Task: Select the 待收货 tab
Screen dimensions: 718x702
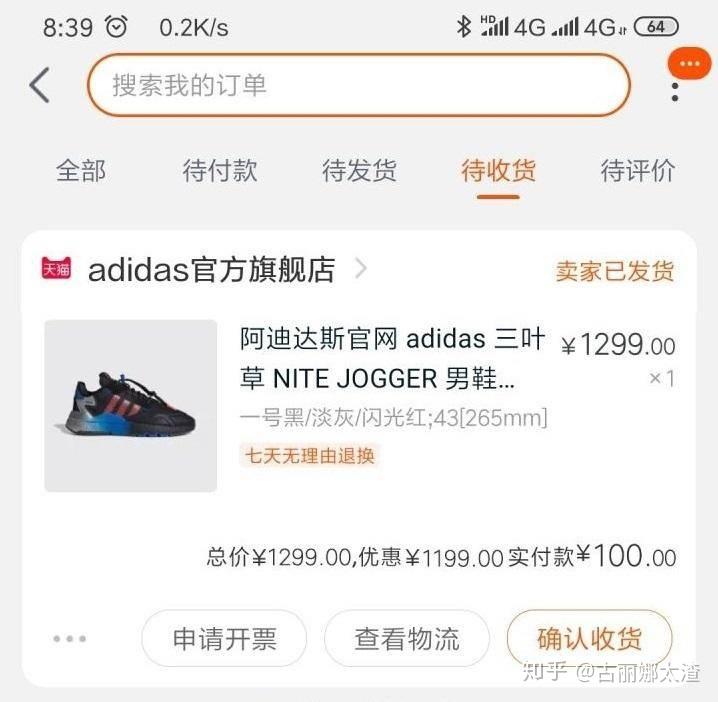Action: point(498,171)
